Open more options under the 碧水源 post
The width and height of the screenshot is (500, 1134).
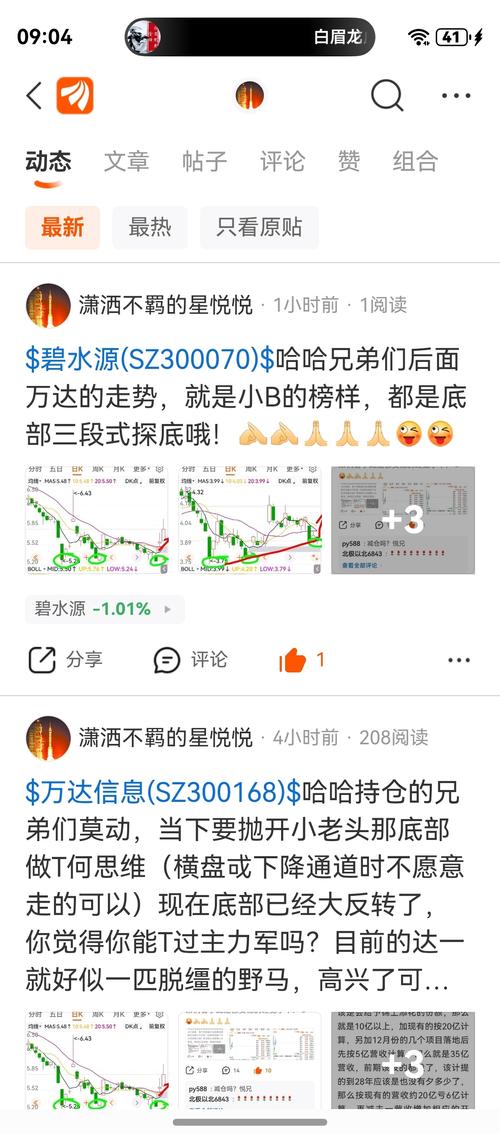point(459,660)
